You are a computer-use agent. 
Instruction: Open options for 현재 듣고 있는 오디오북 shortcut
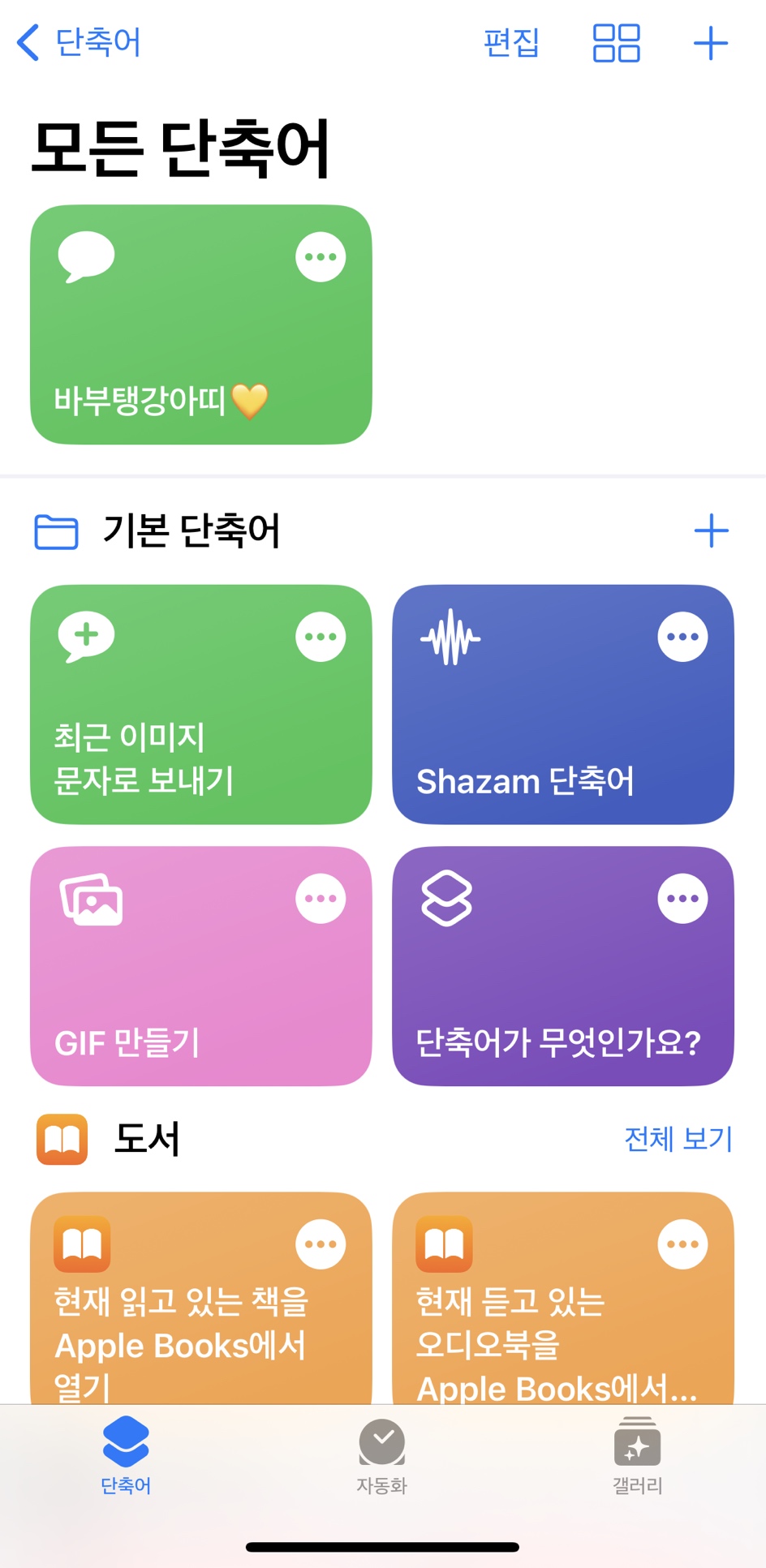pos(682,1244)
